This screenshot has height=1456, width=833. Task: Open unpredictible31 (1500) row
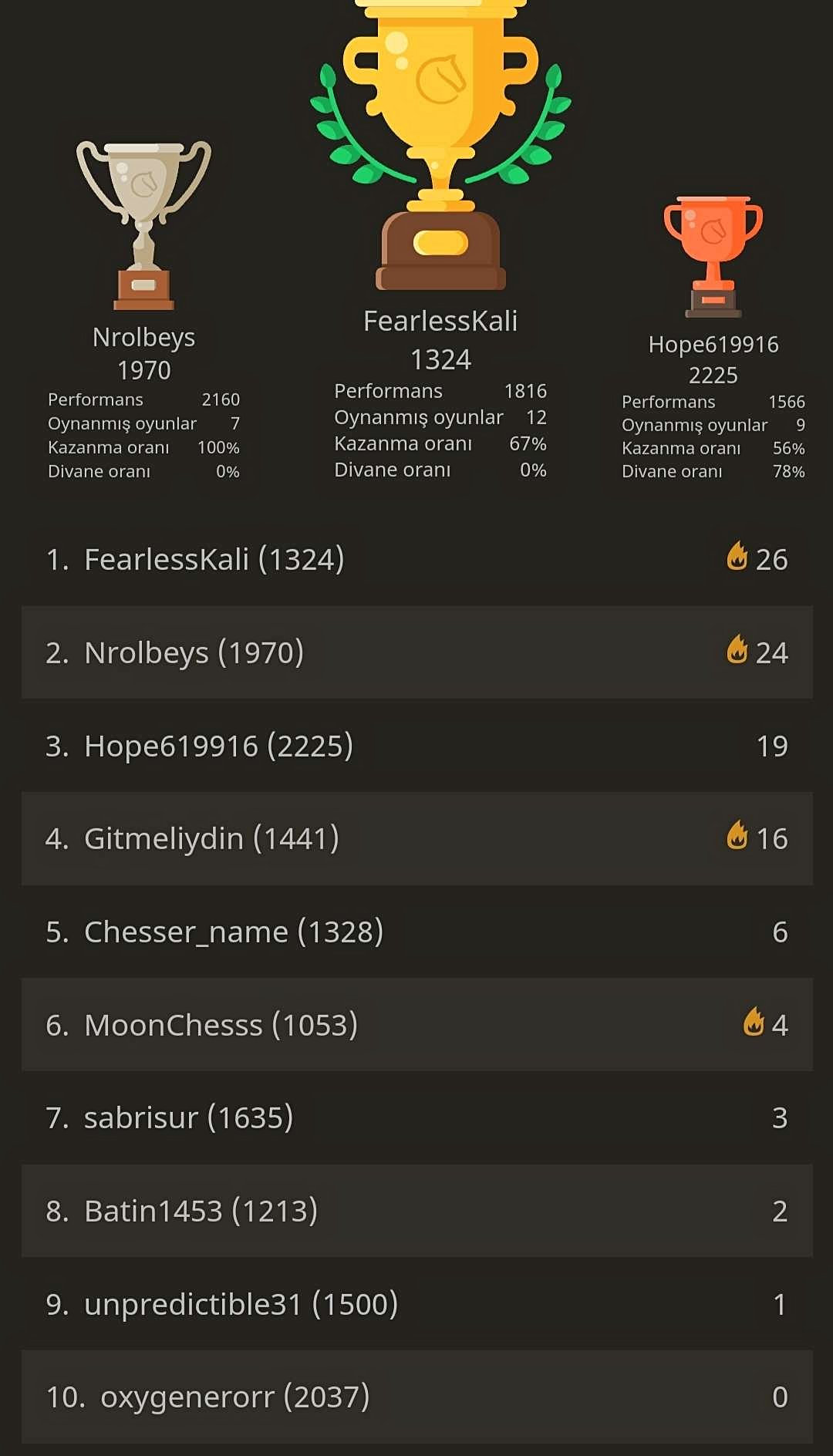pyautogui.click(x=416, y=1304)
